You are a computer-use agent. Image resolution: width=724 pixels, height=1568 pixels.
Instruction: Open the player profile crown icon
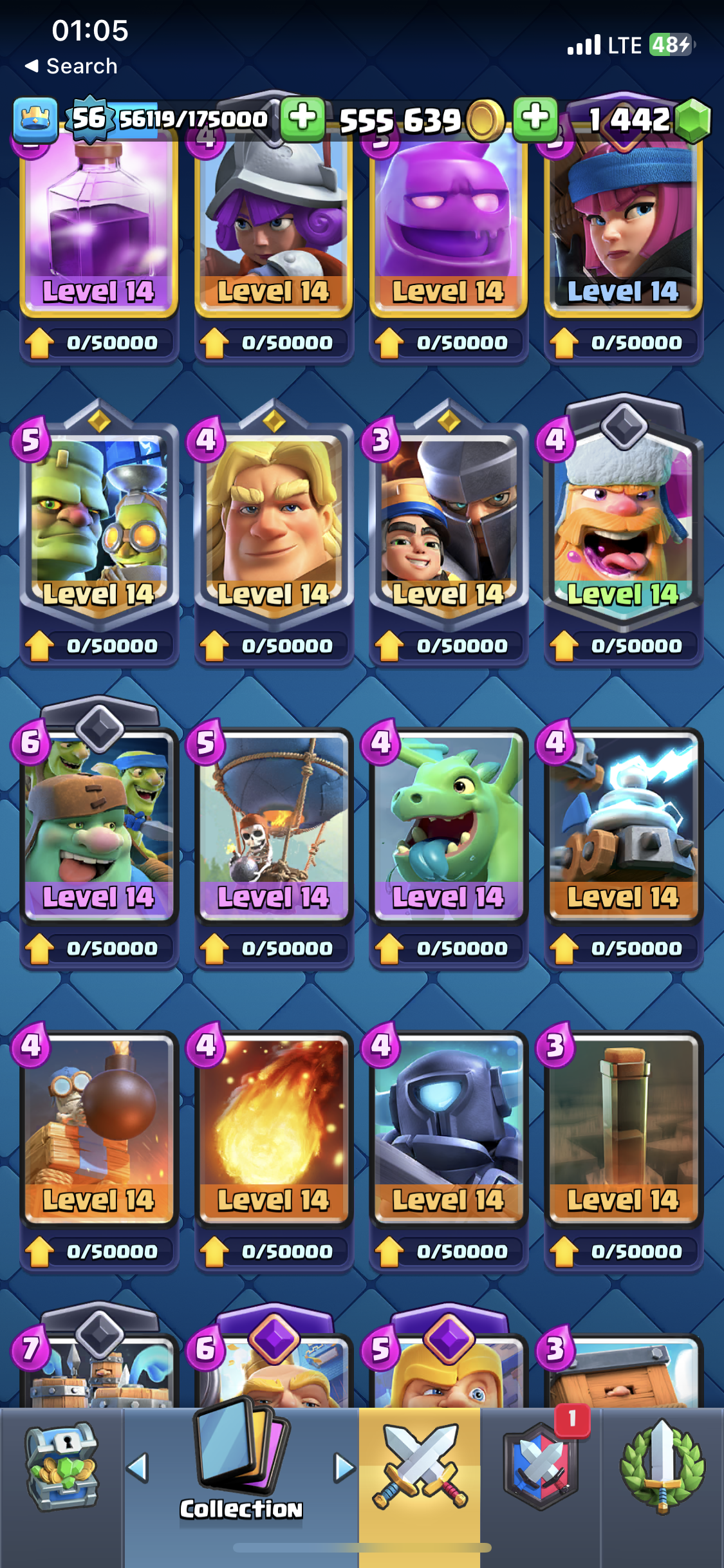pos(35,119)
